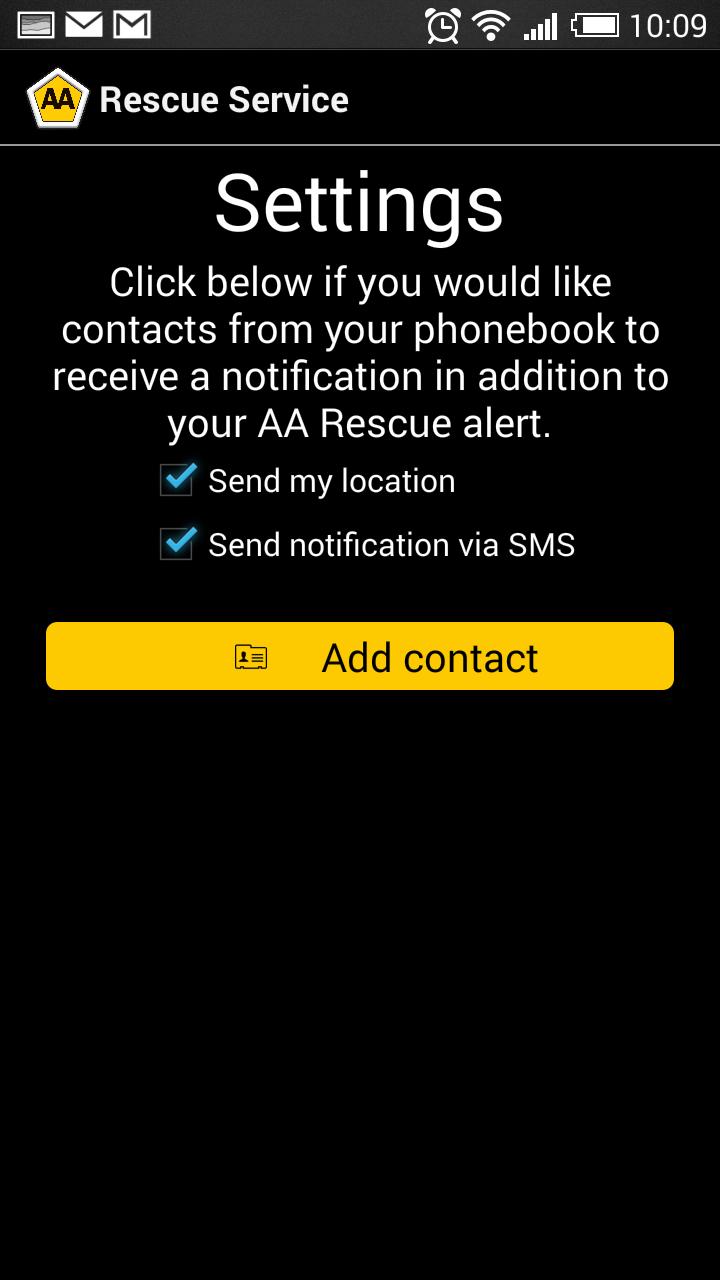
Task: Disable Send notification via SMS
Action: (x=177, y=545)
